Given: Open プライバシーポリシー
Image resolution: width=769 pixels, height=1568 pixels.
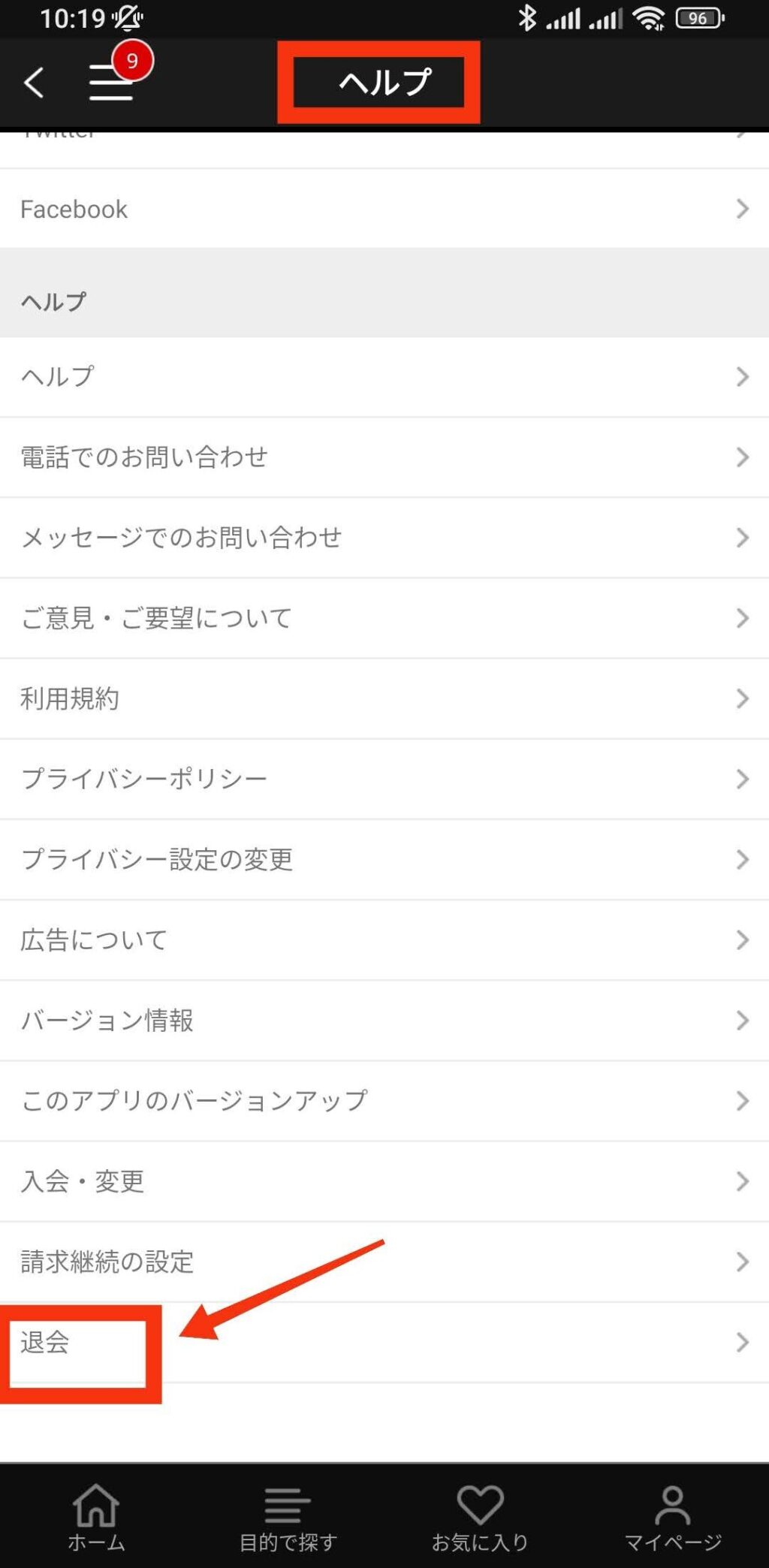Looking at the screenshot, I should 384,779.
